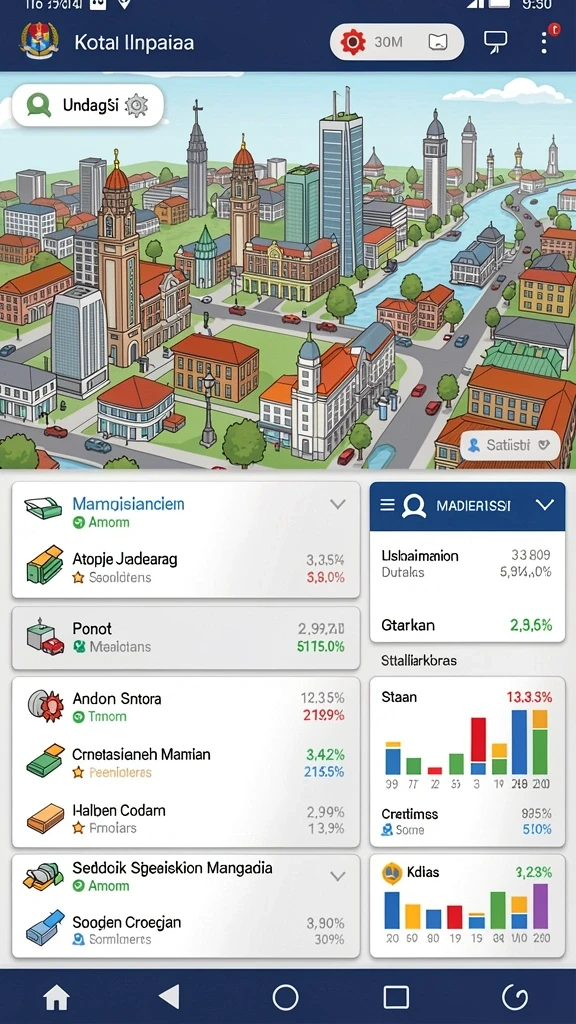
Task: Open the Atopje Jadearag row
Action: pos(186,568)
